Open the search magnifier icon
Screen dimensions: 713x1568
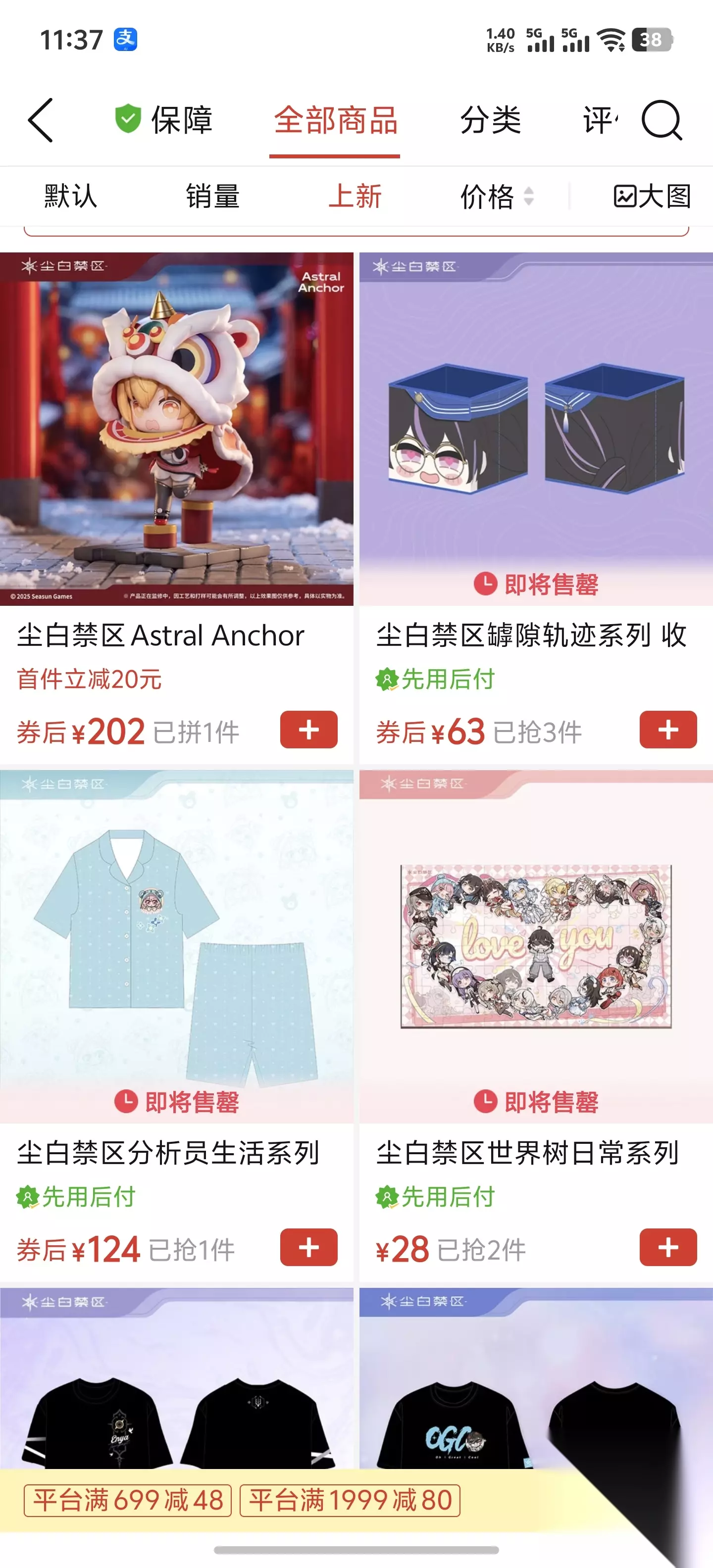662,121
